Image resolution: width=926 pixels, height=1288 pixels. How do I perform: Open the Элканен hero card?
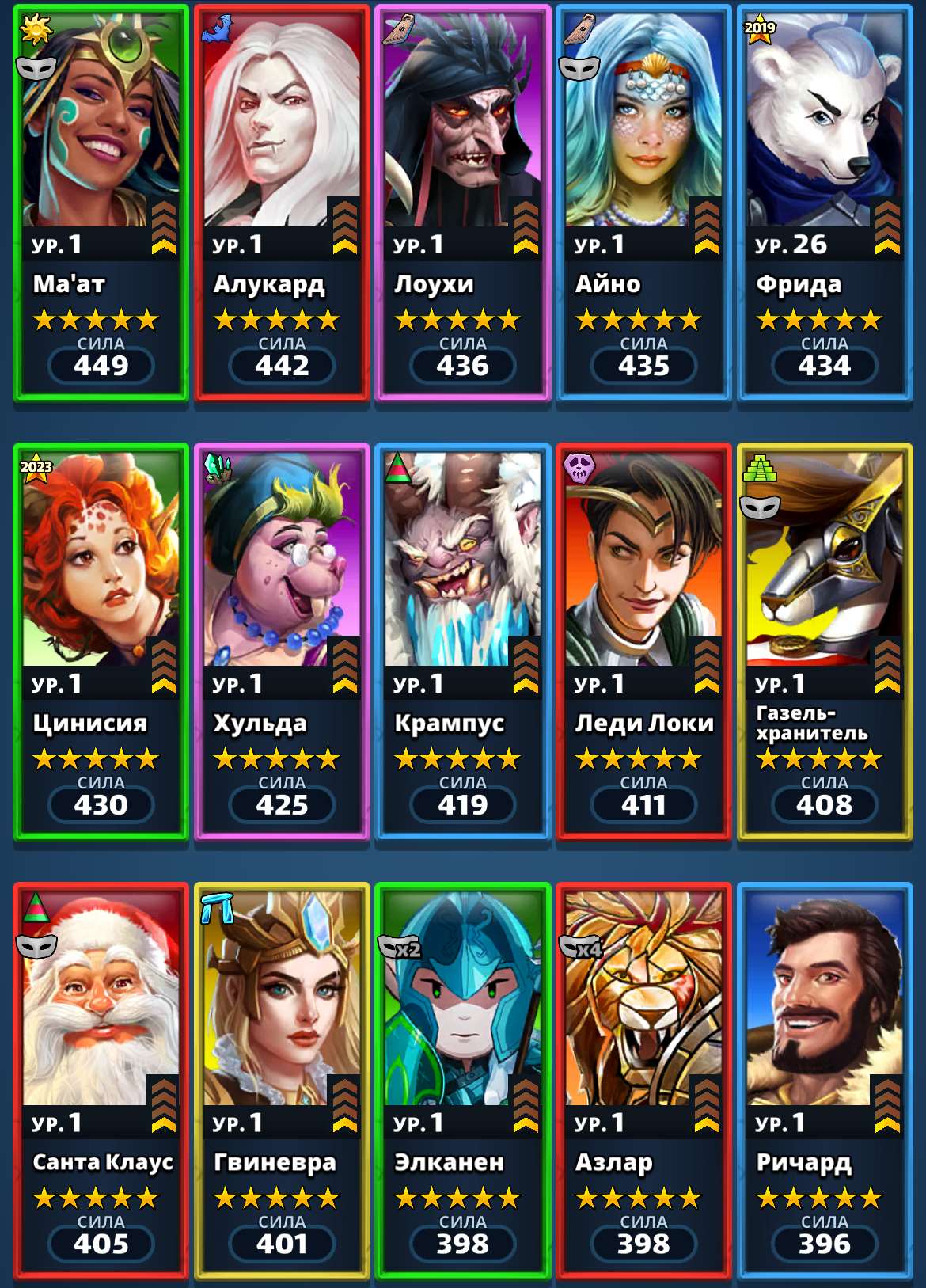(463, 1081)
